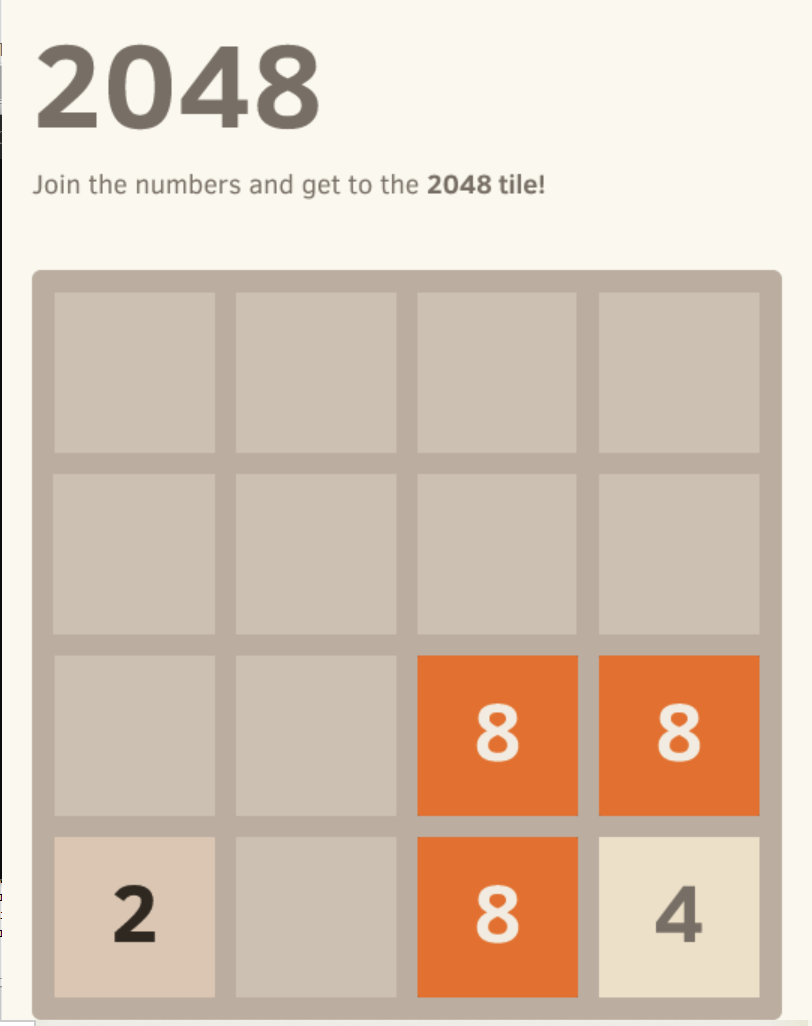This screenshot has width=812, height=1026.
Task: Click the first cell of the third row
Action: click(134, 735)
